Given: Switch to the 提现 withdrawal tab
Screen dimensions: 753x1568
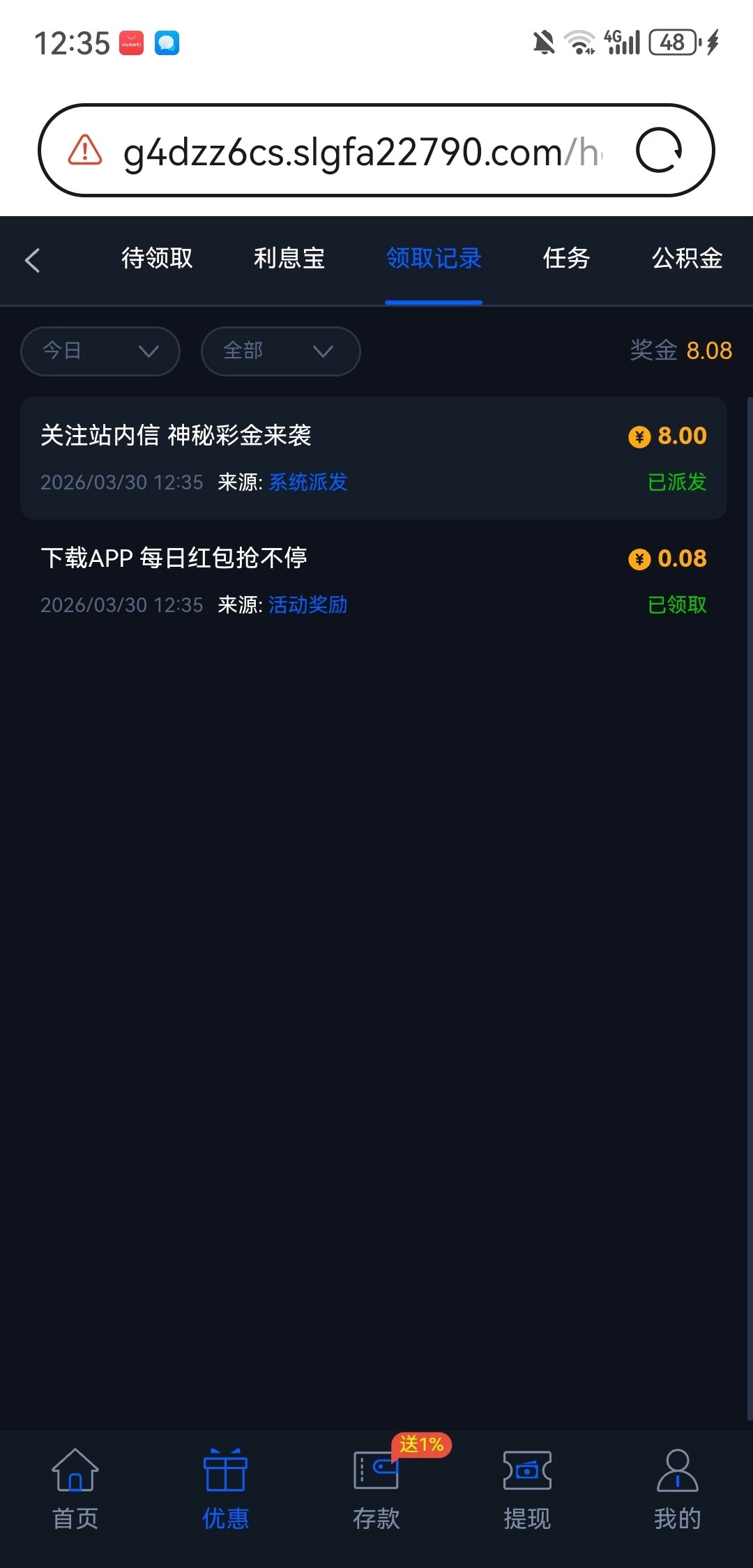Looking at the screenshot, I should click(527, 1489).
